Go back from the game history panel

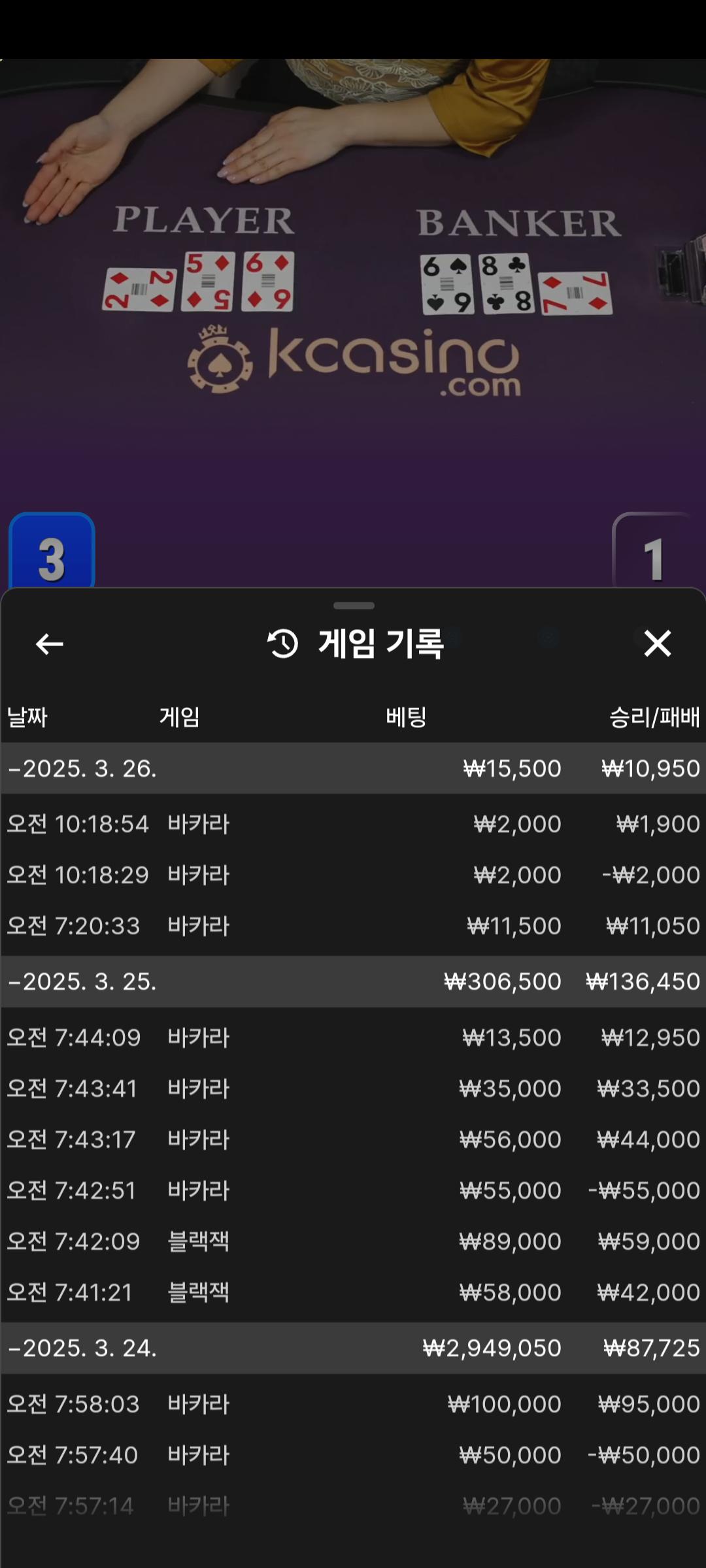point(49,644)
